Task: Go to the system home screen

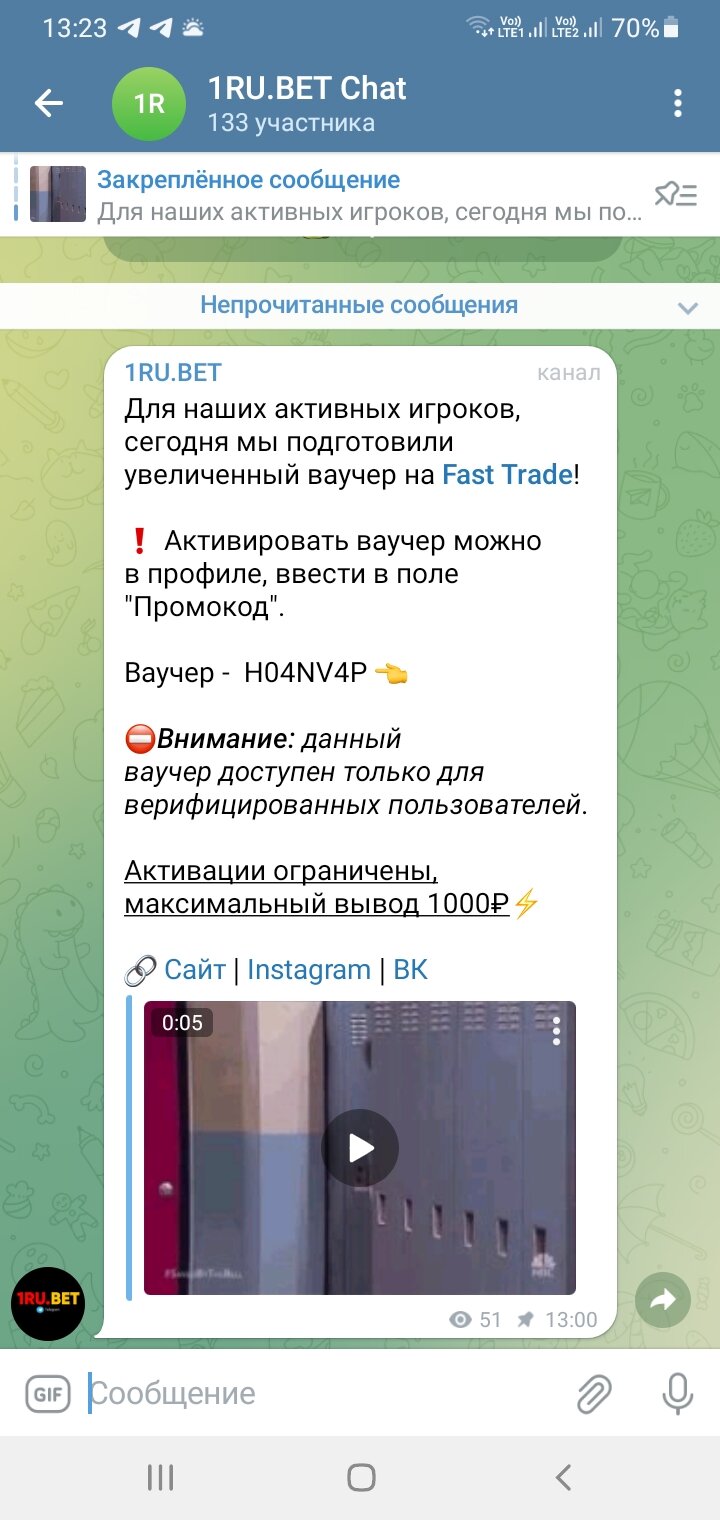Action: coord(360,1477)
